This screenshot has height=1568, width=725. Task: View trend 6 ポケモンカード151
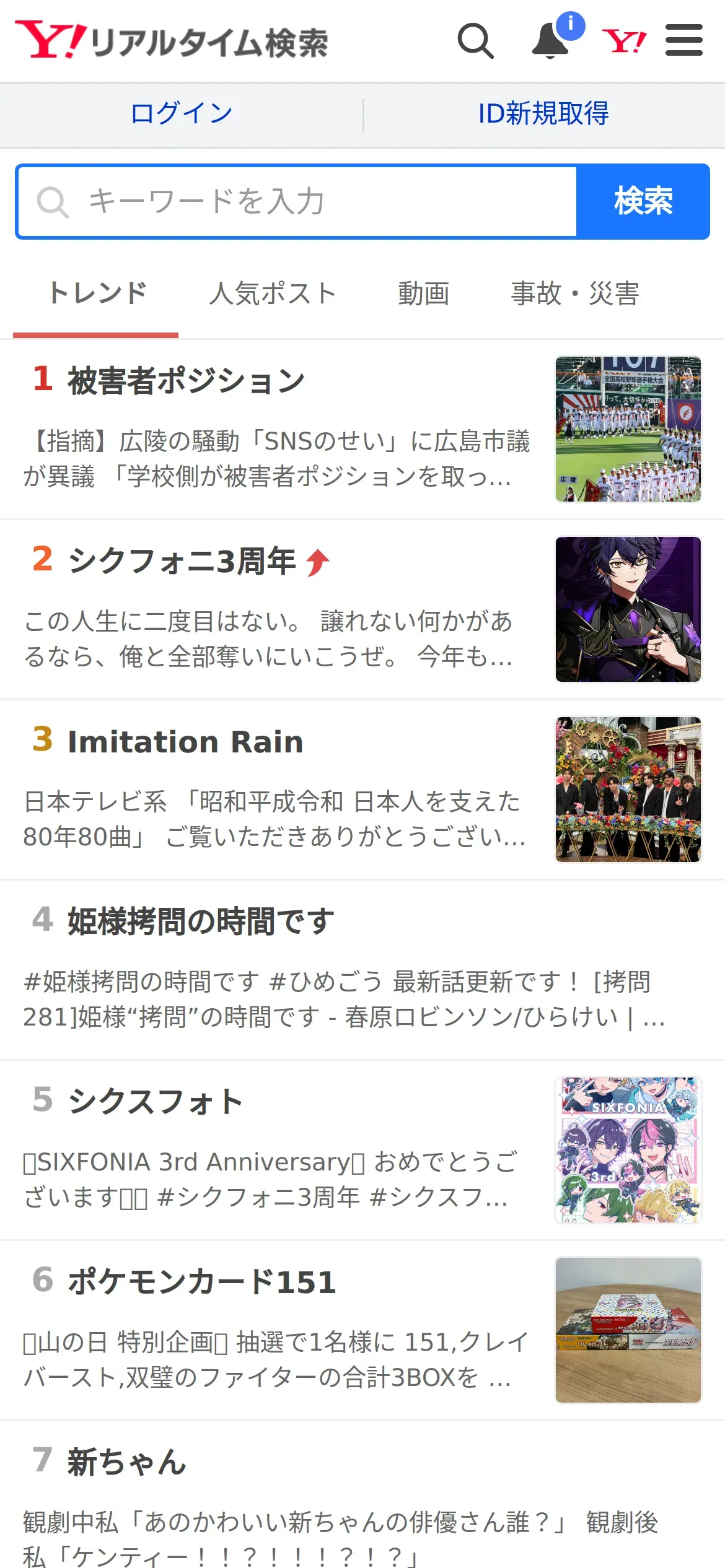point(201,1282)
